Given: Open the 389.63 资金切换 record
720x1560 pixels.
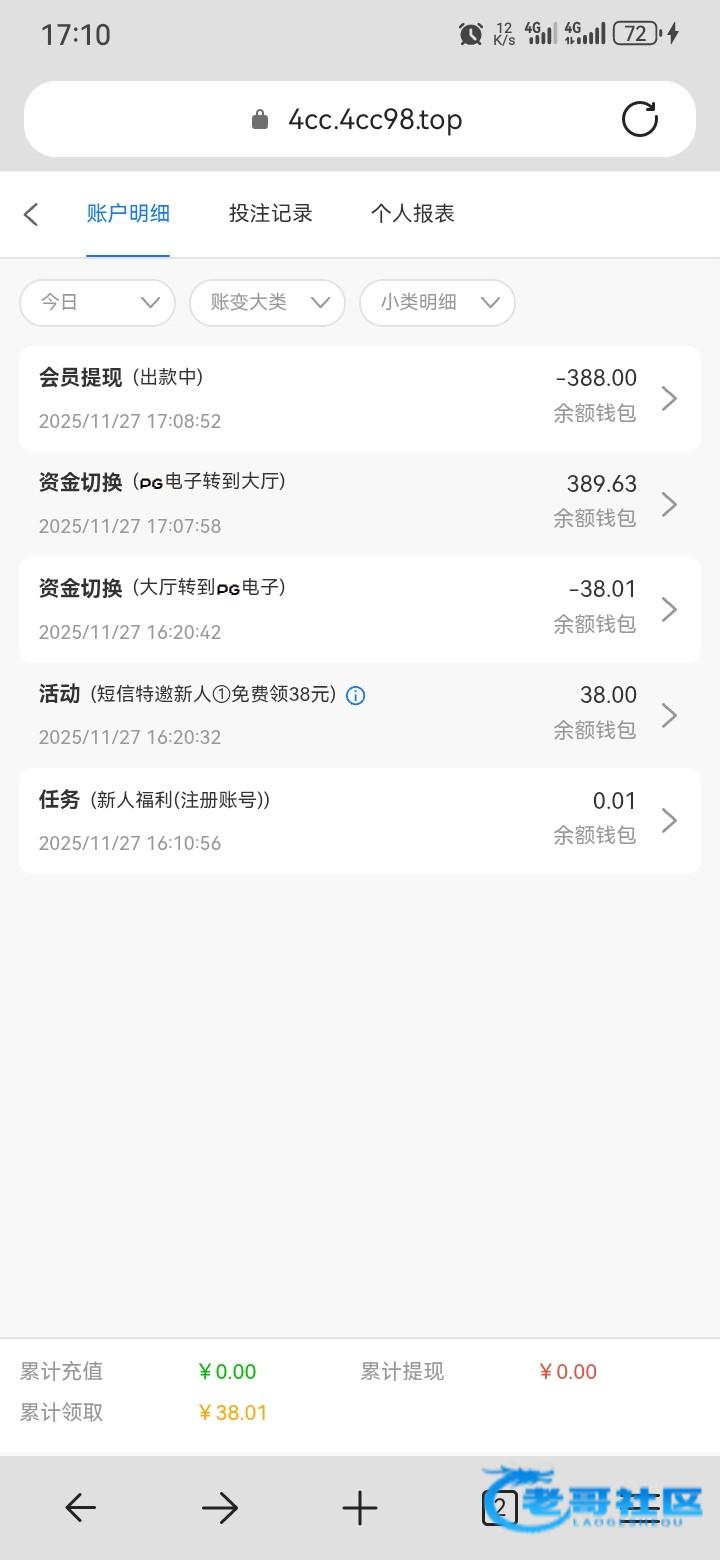Looking at the screenshot, I should [360, 504].
